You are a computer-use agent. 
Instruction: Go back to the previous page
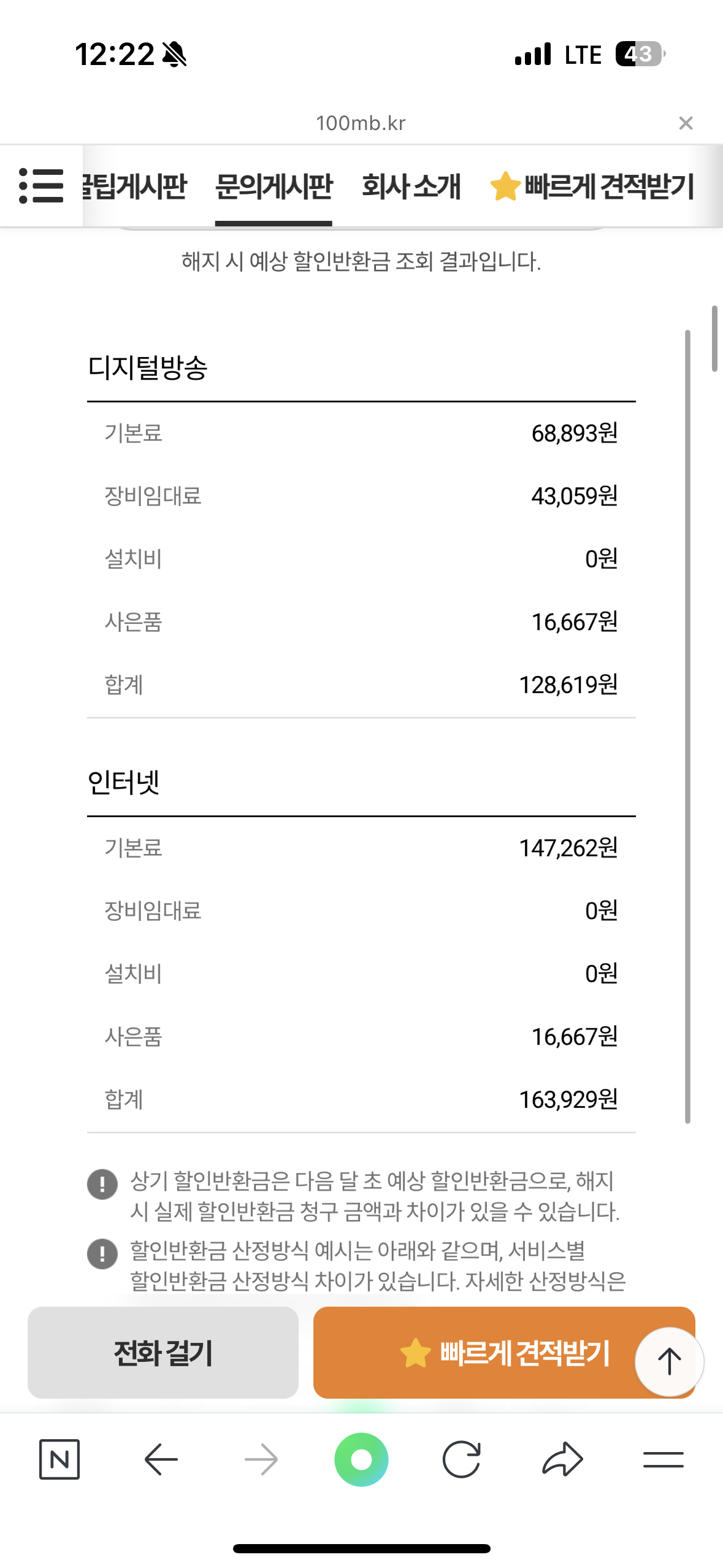pos(161,1459)
